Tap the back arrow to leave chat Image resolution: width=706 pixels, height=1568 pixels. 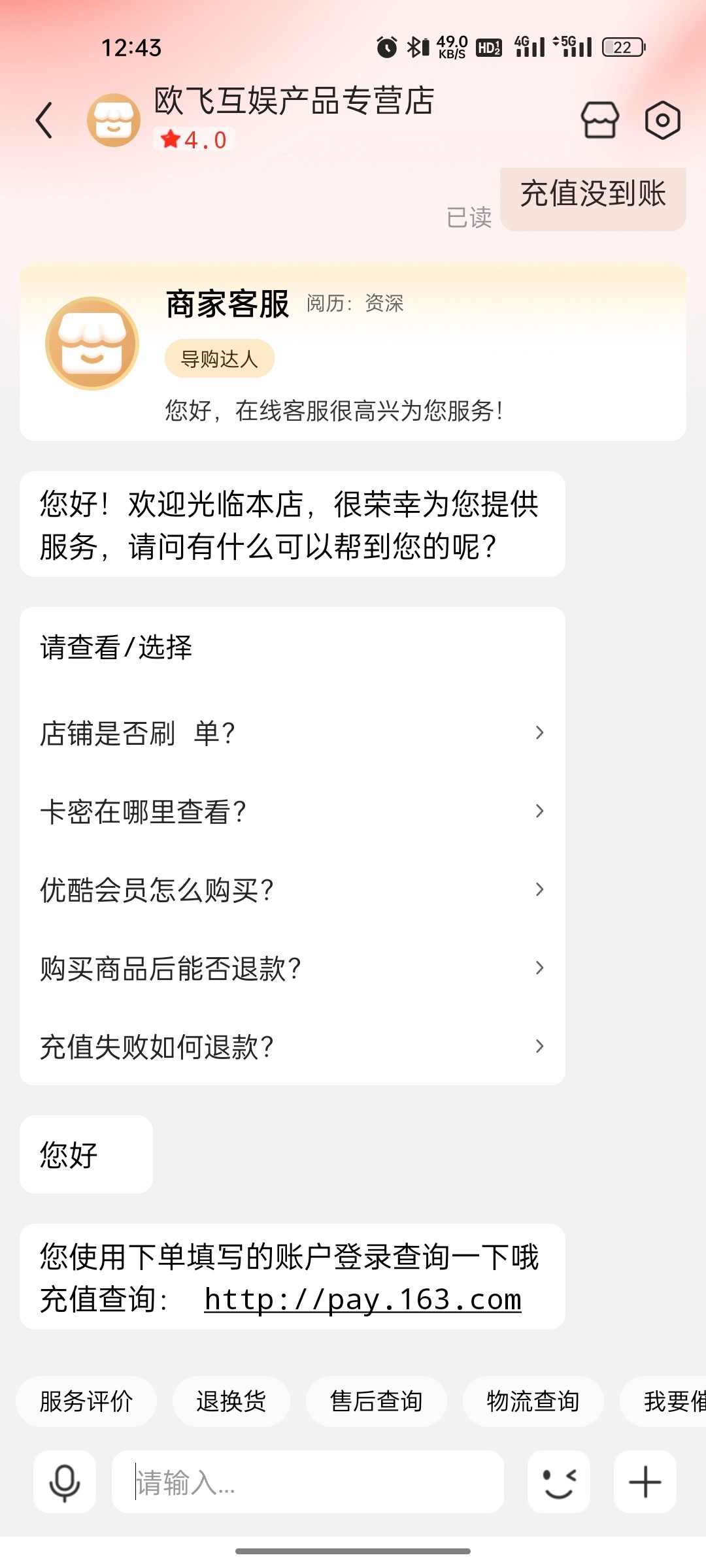click(x=43, y=120)
